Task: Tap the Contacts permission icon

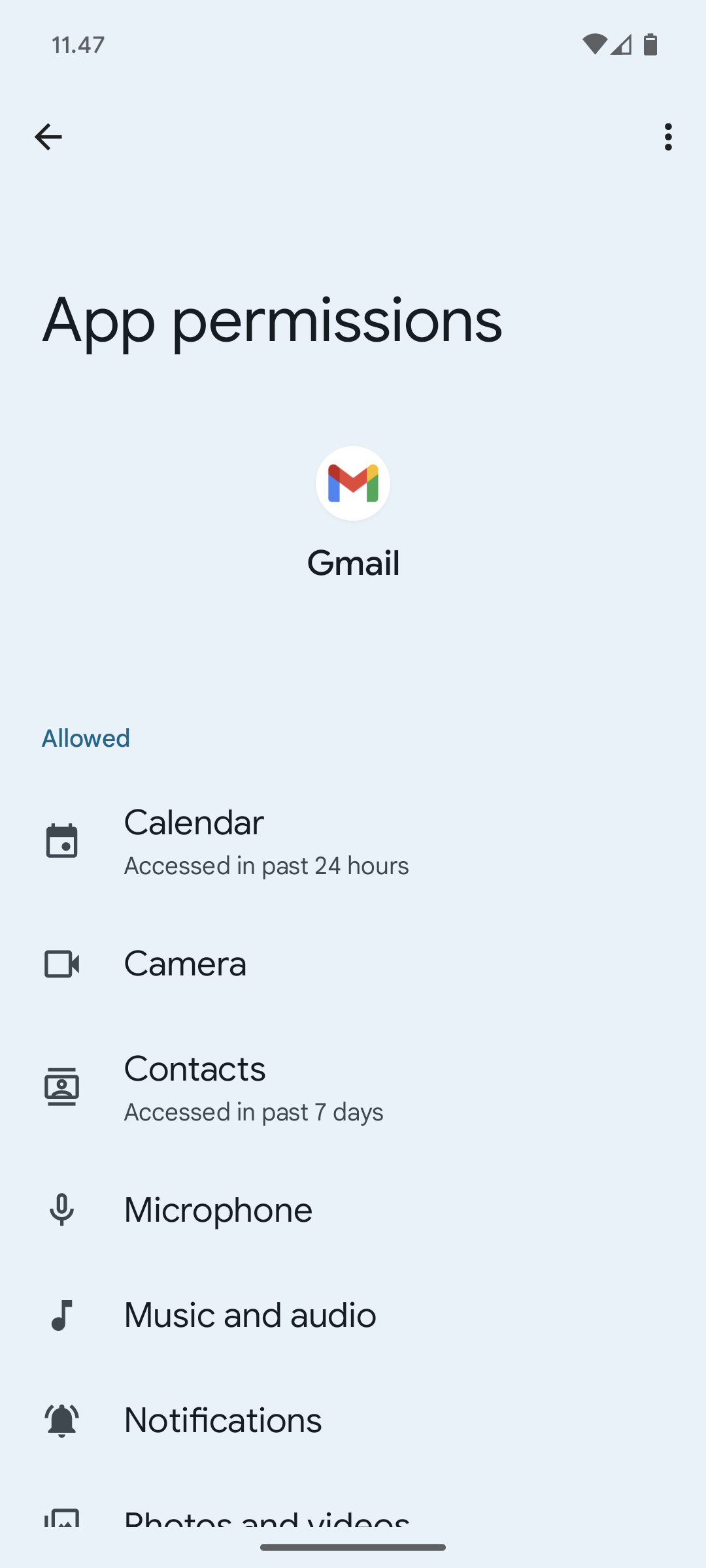Action: [62, 1086]
